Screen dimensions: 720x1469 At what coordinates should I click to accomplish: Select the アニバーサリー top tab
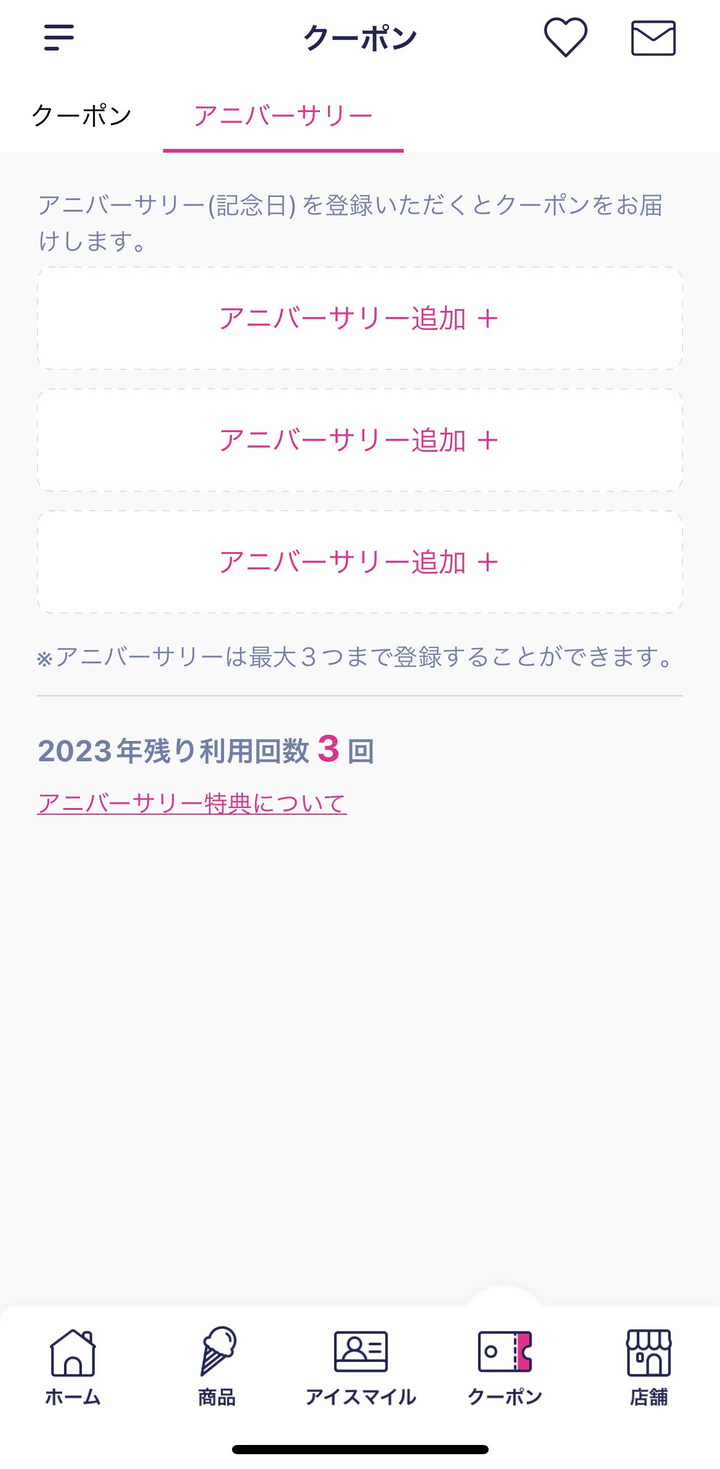283,116
